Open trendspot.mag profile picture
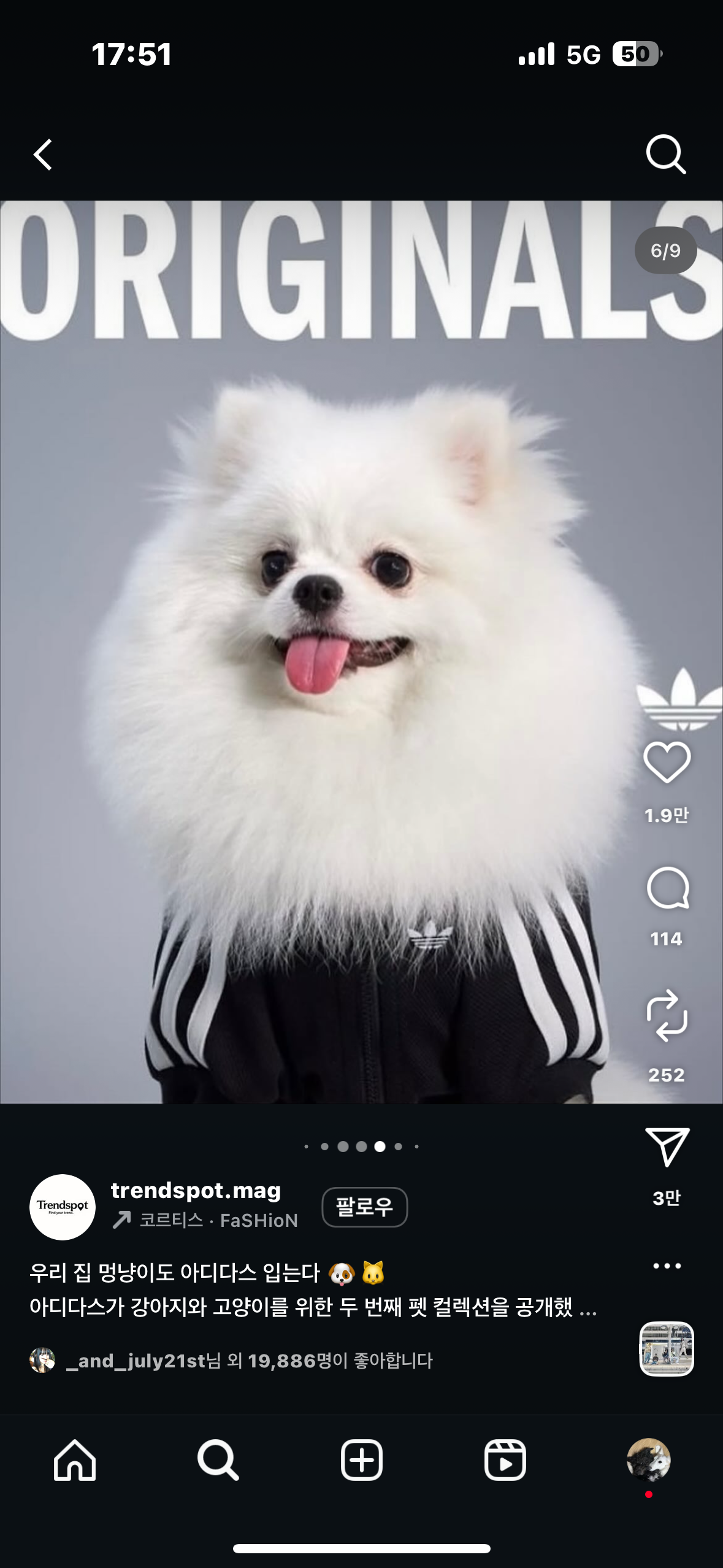Viewport: 723px width, 1568px height. (x=63, y=1207)
